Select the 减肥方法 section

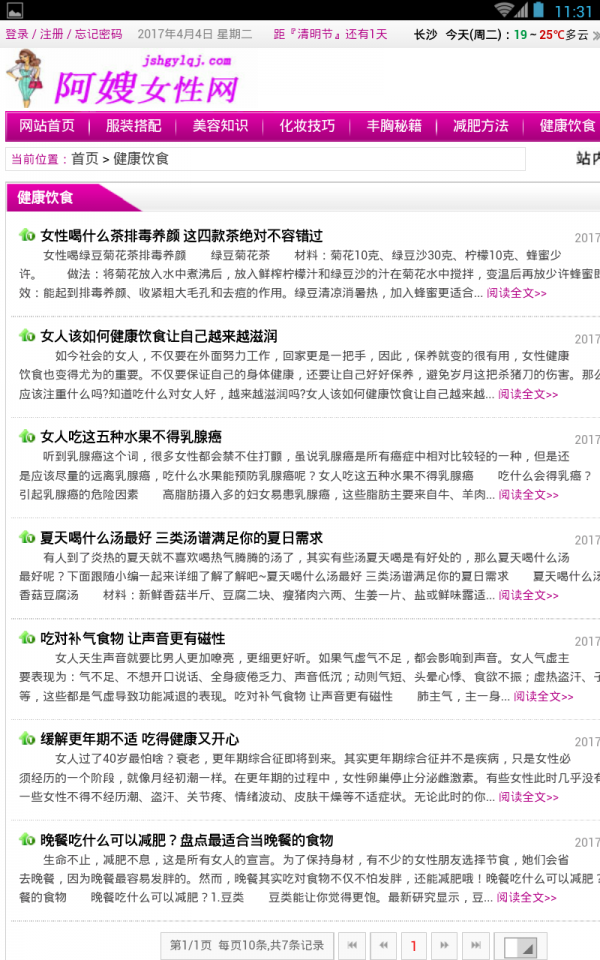coord(481,126)
